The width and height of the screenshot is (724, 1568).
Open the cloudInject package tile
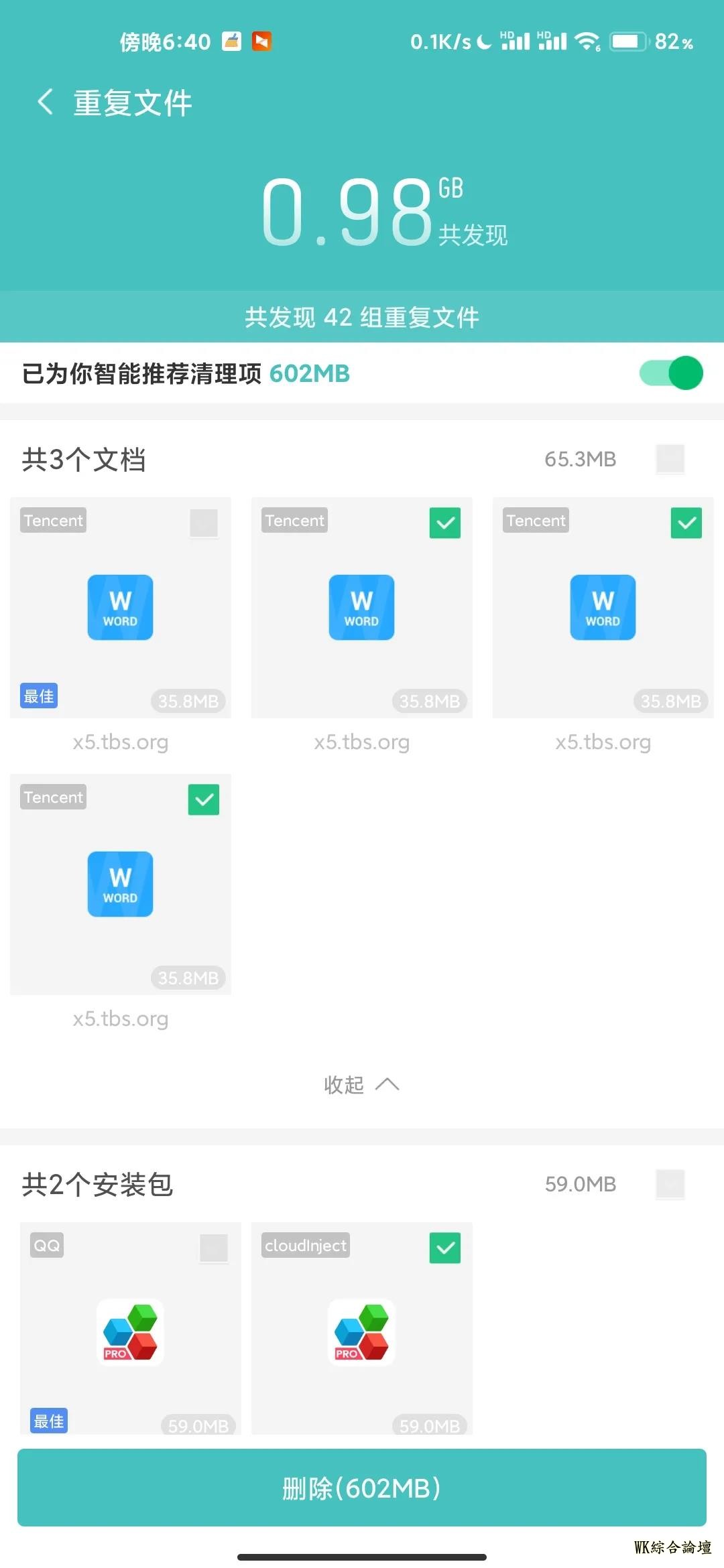pos(361,1333)
